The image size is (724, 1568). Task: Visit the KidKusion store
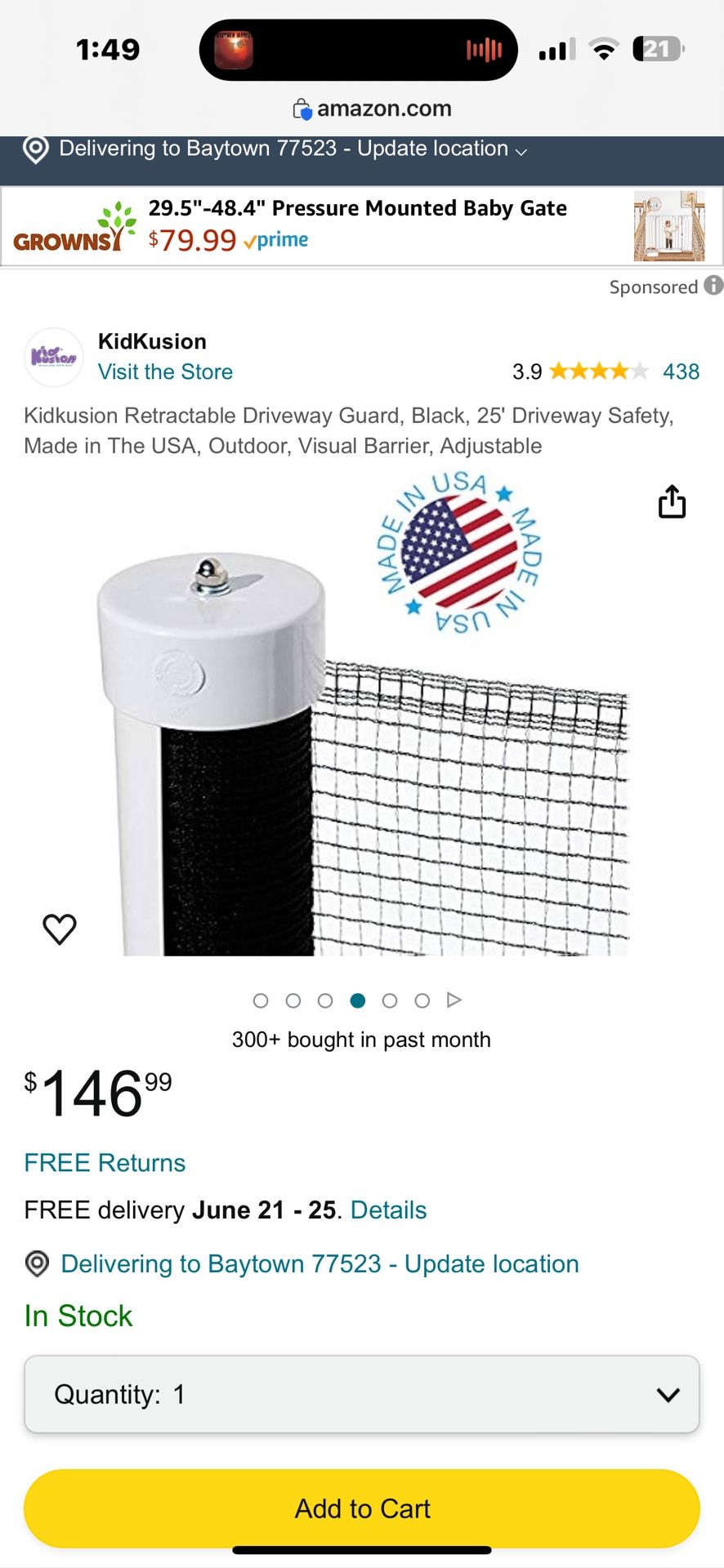[165, 372]
